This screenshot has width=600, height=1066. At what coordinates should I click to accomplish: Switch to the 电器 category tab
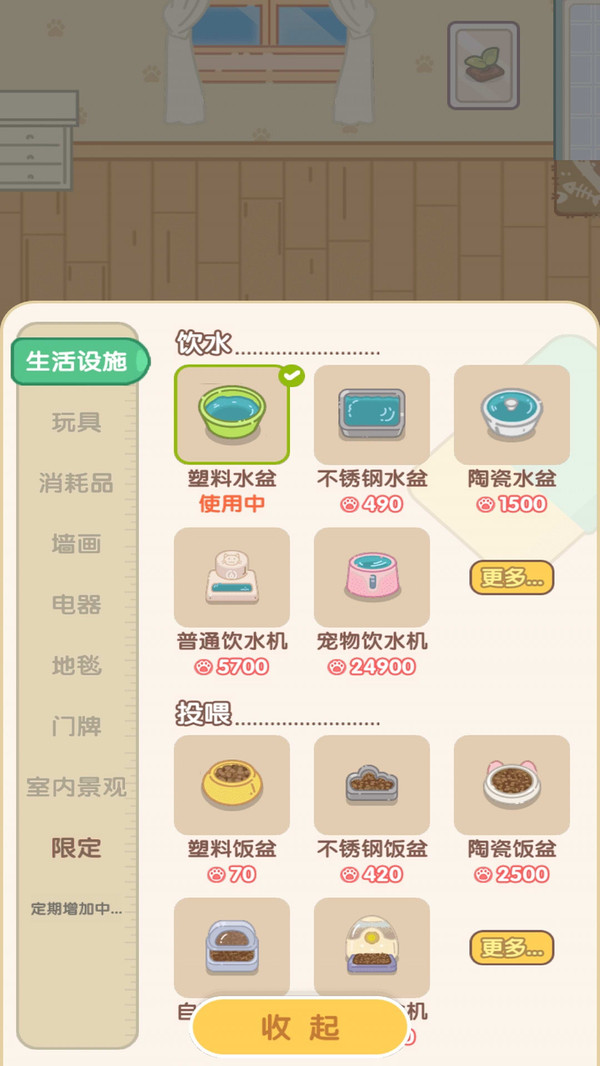77,605
